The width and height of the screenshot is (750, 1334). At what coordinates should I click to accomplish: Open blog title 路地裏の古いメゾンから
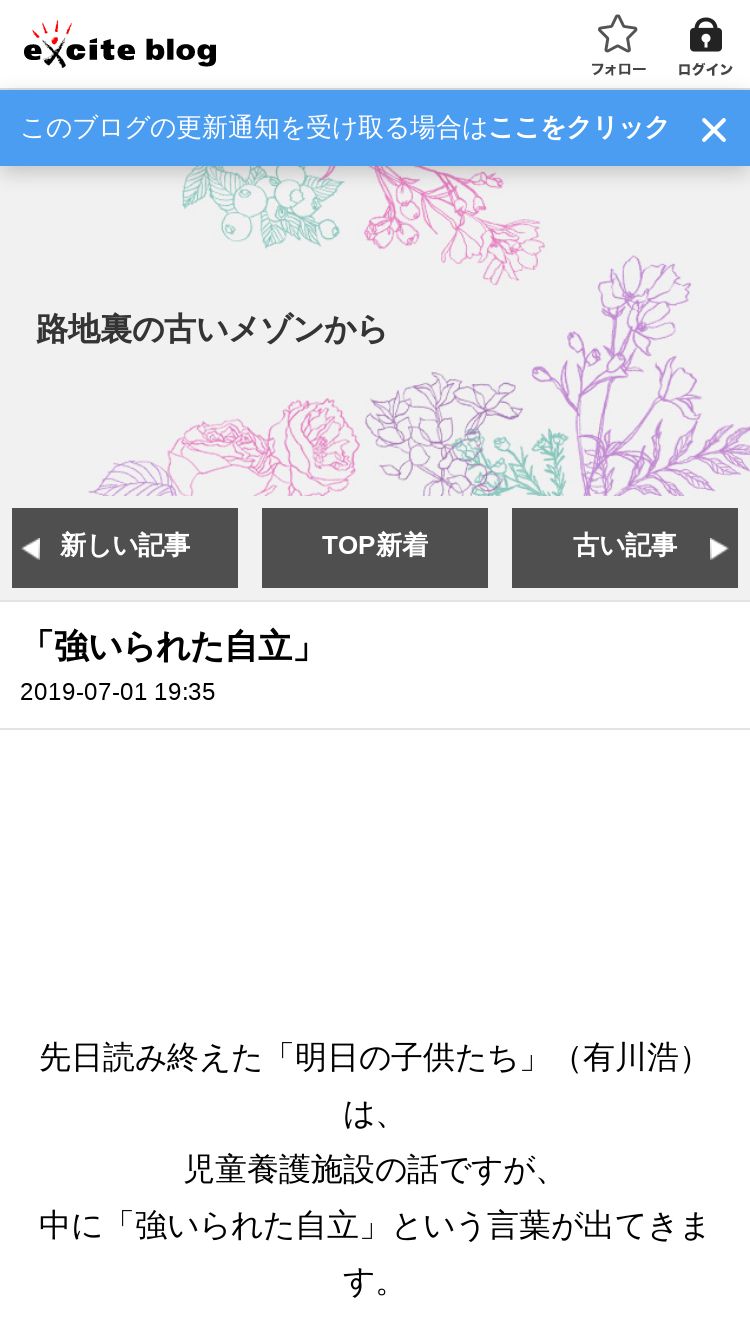pyautogui.click(x=211, y=329)
